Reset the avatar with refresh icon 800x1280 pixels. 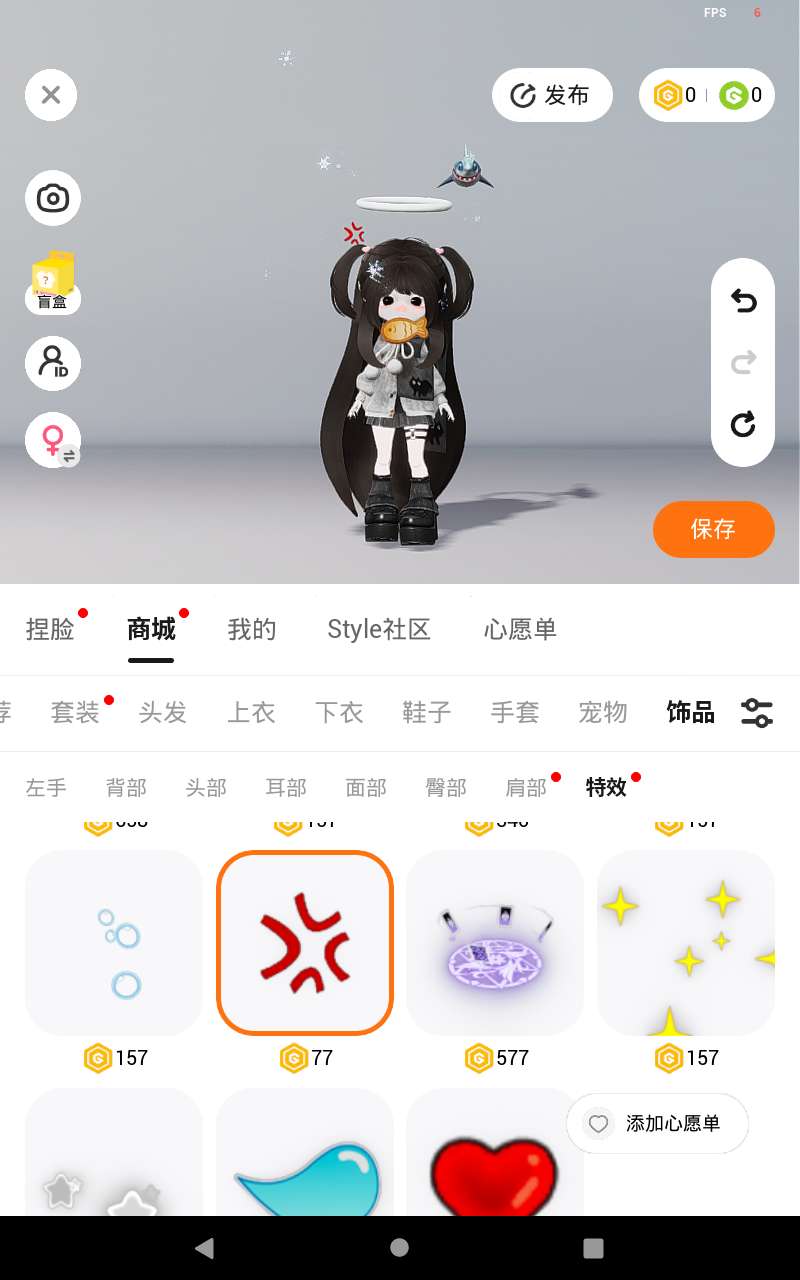(743, 425)
